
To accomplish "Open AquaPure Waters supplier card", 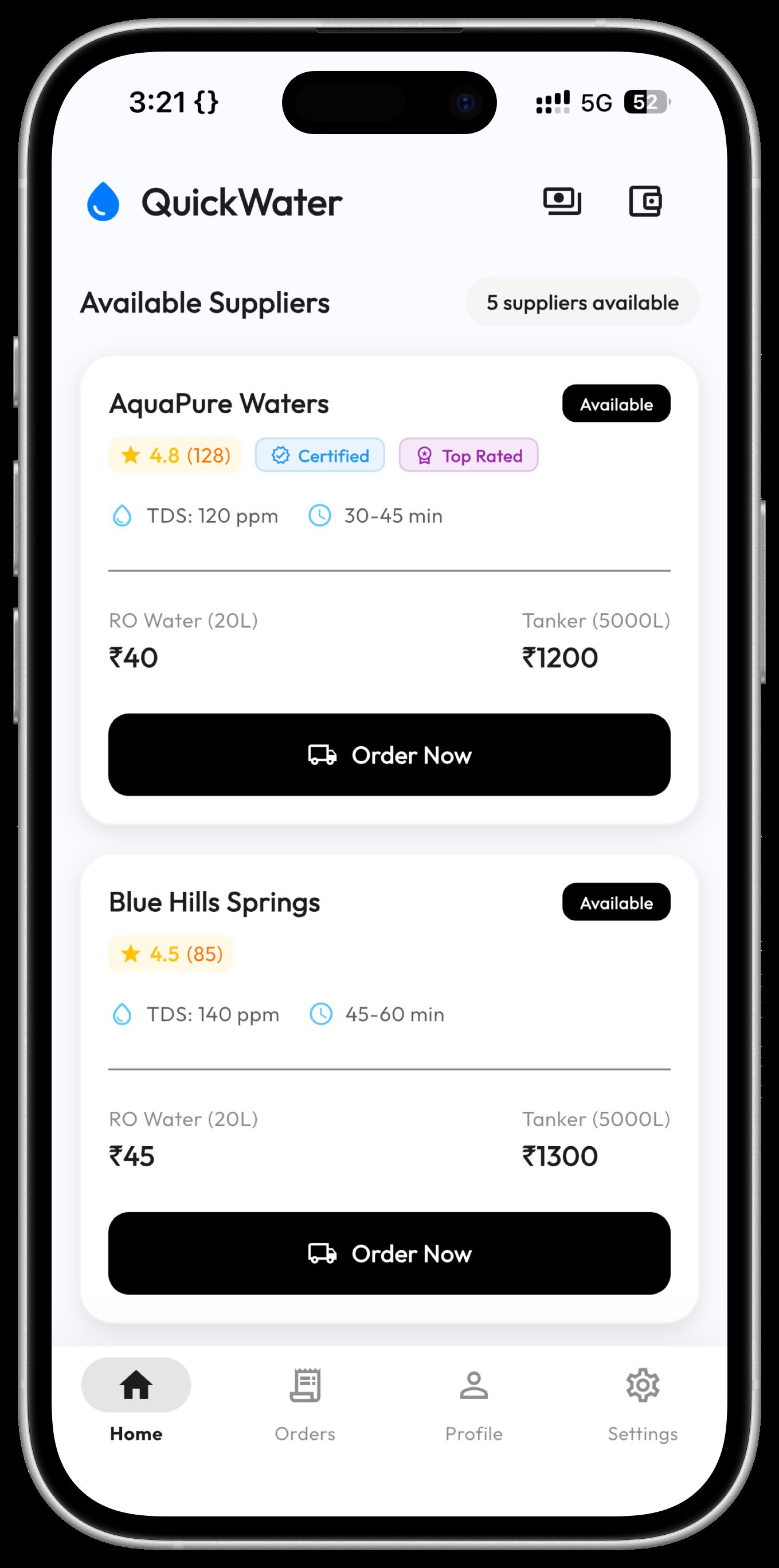I will (219, 403).
